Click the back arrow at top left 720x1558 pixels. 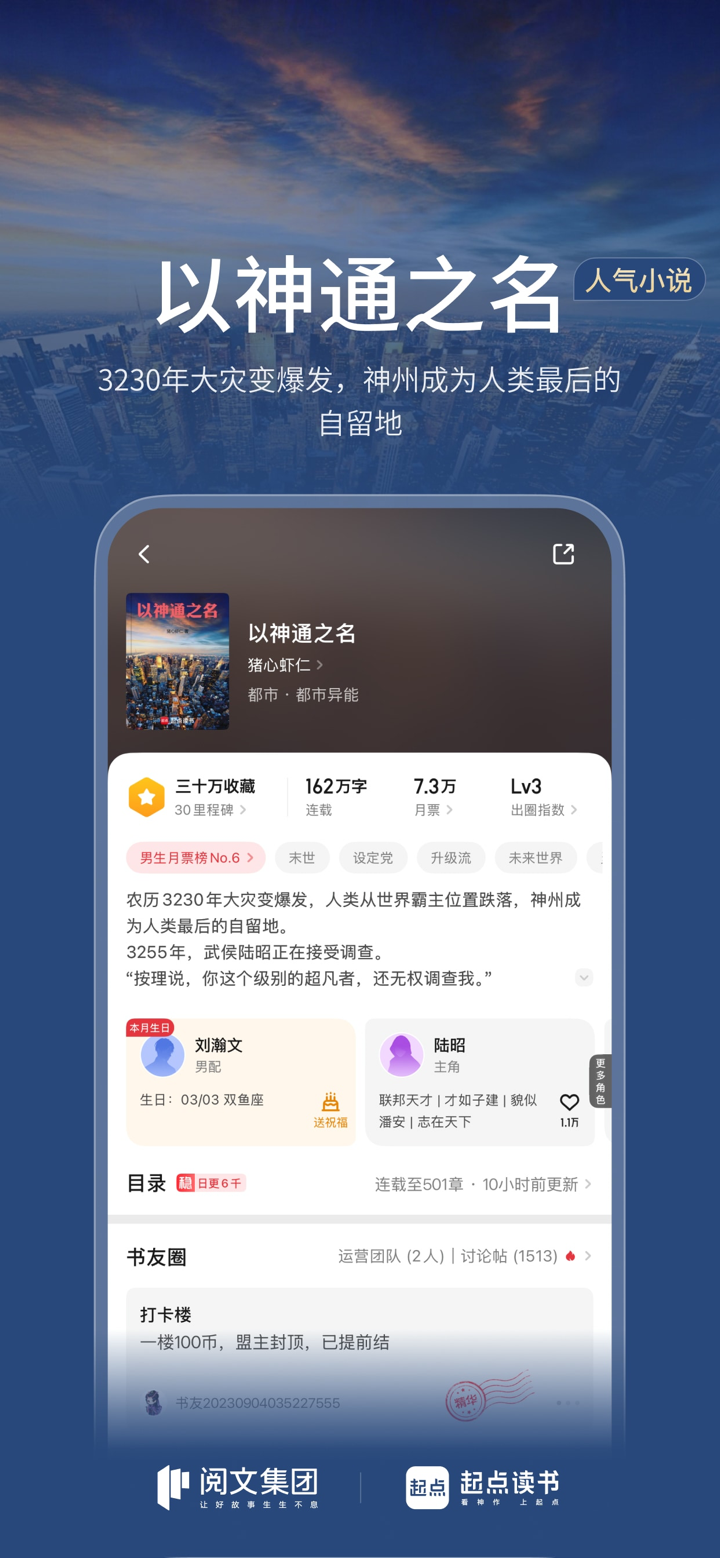(143, 553)
